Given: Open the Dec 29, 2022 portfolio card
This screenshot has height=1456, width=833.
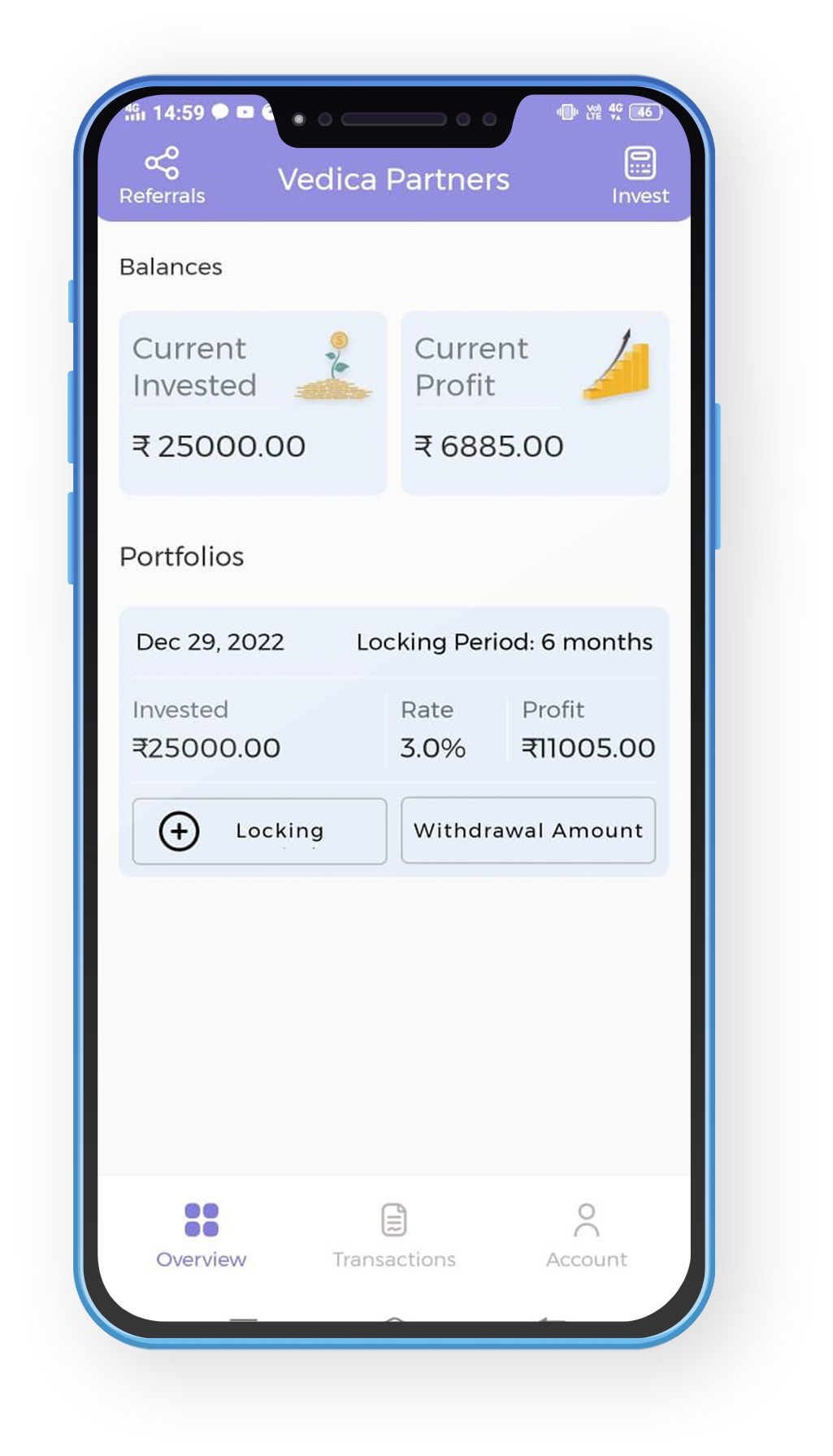Looking at the screenshot, I should 394,741.
